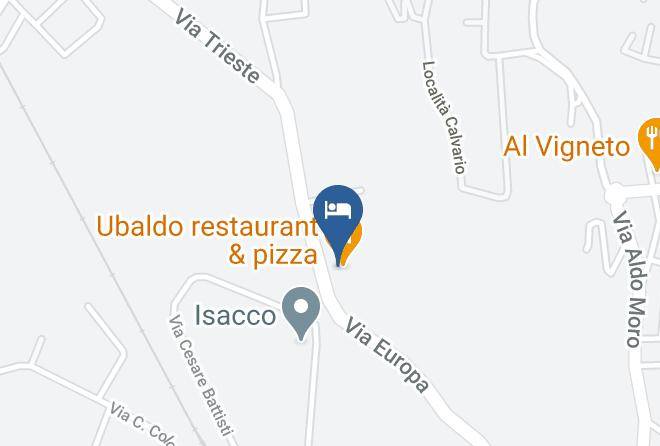Select the Isacco place marker

[300, 311]
